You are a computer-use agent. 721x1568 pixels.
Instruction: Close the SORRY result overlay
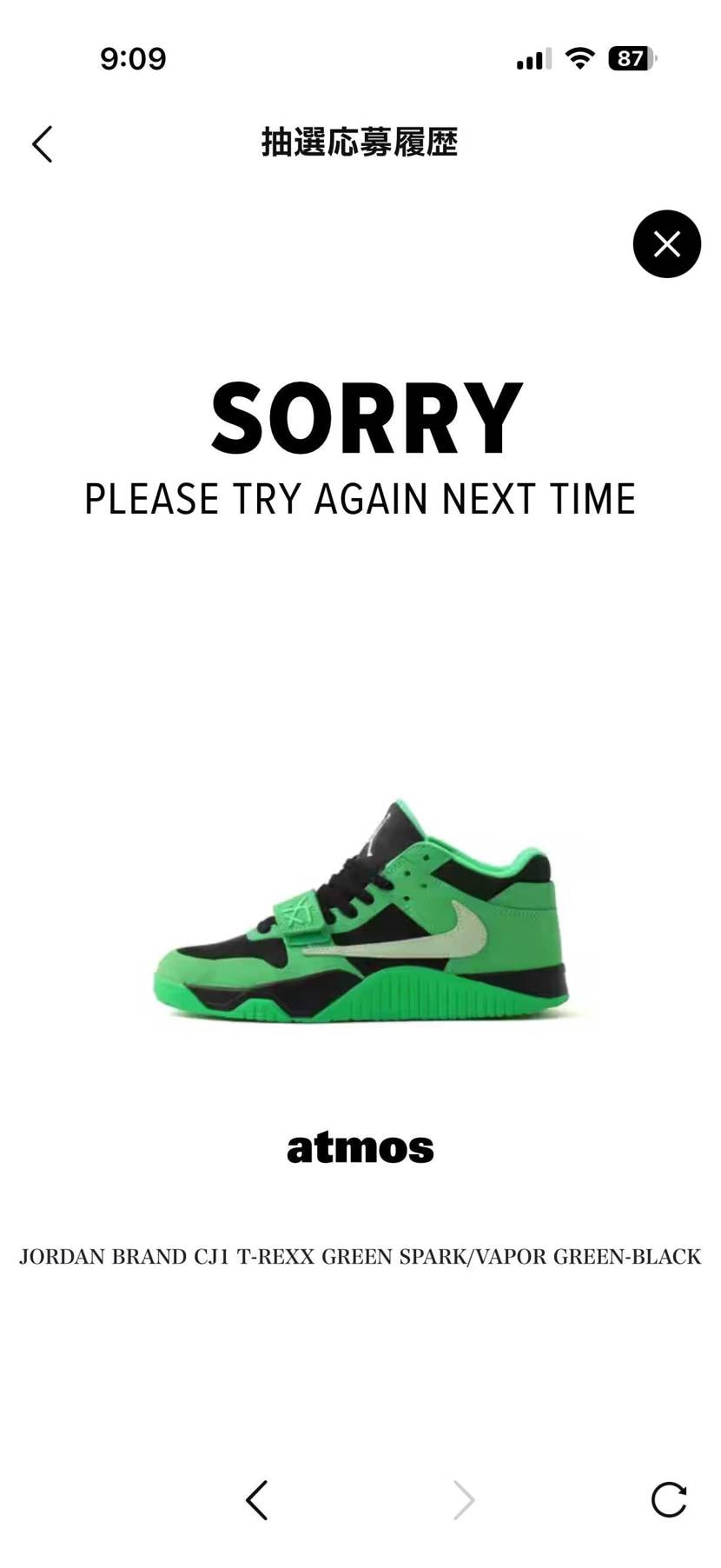[x=666, y=244]
